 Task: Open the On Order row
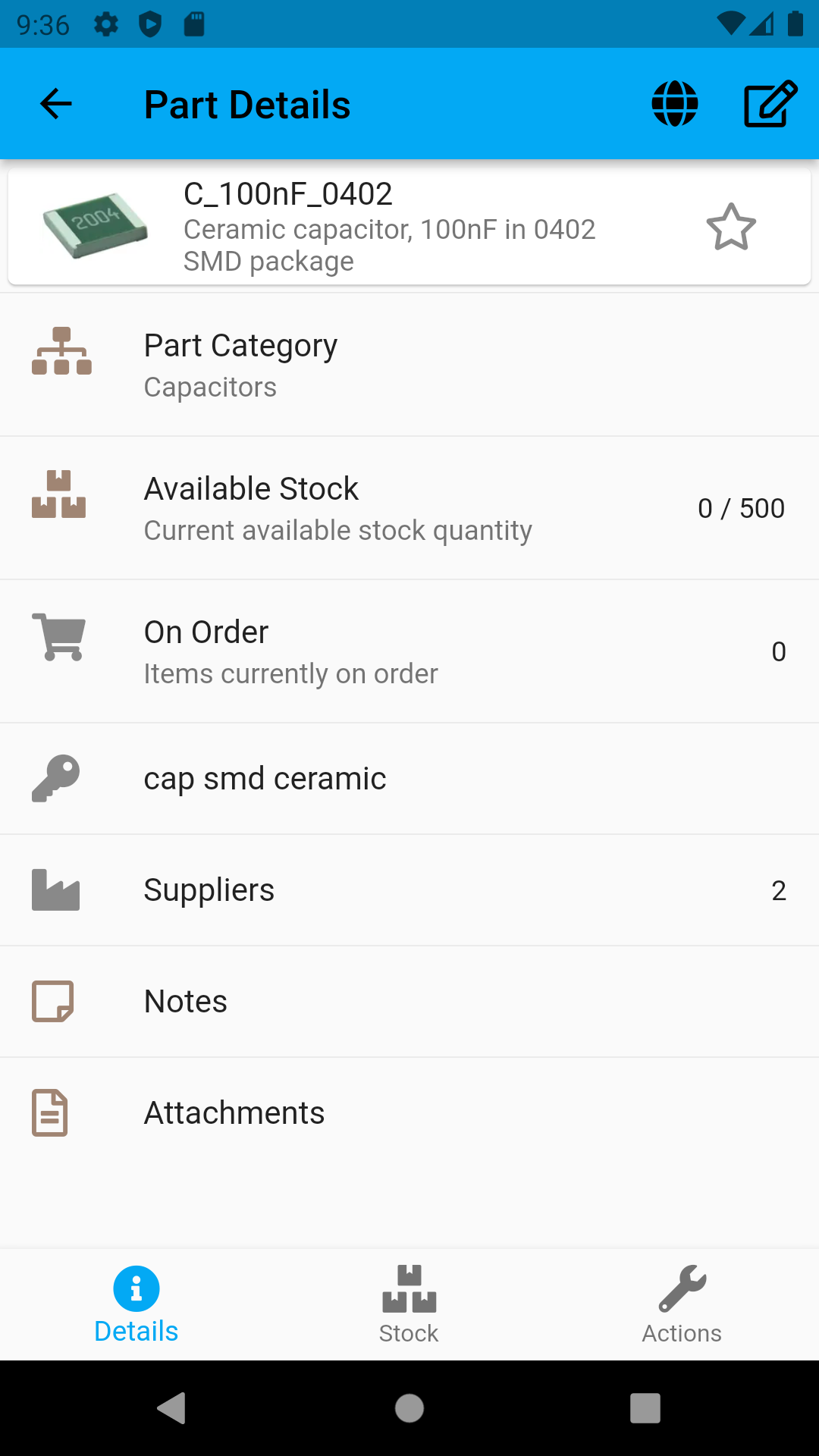[x=409, y=651]
